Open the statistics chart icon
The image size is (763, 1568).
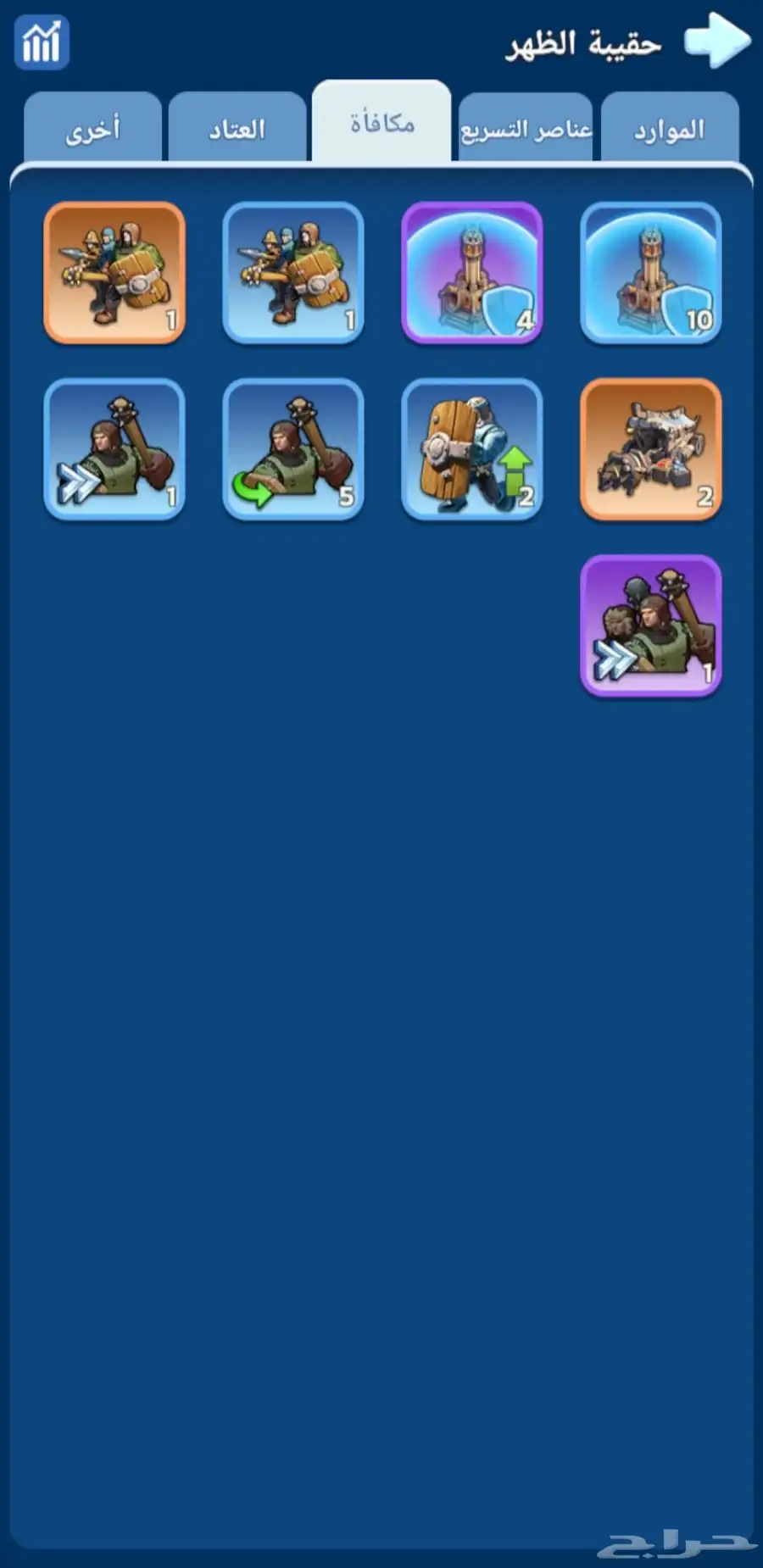(42, 42)
